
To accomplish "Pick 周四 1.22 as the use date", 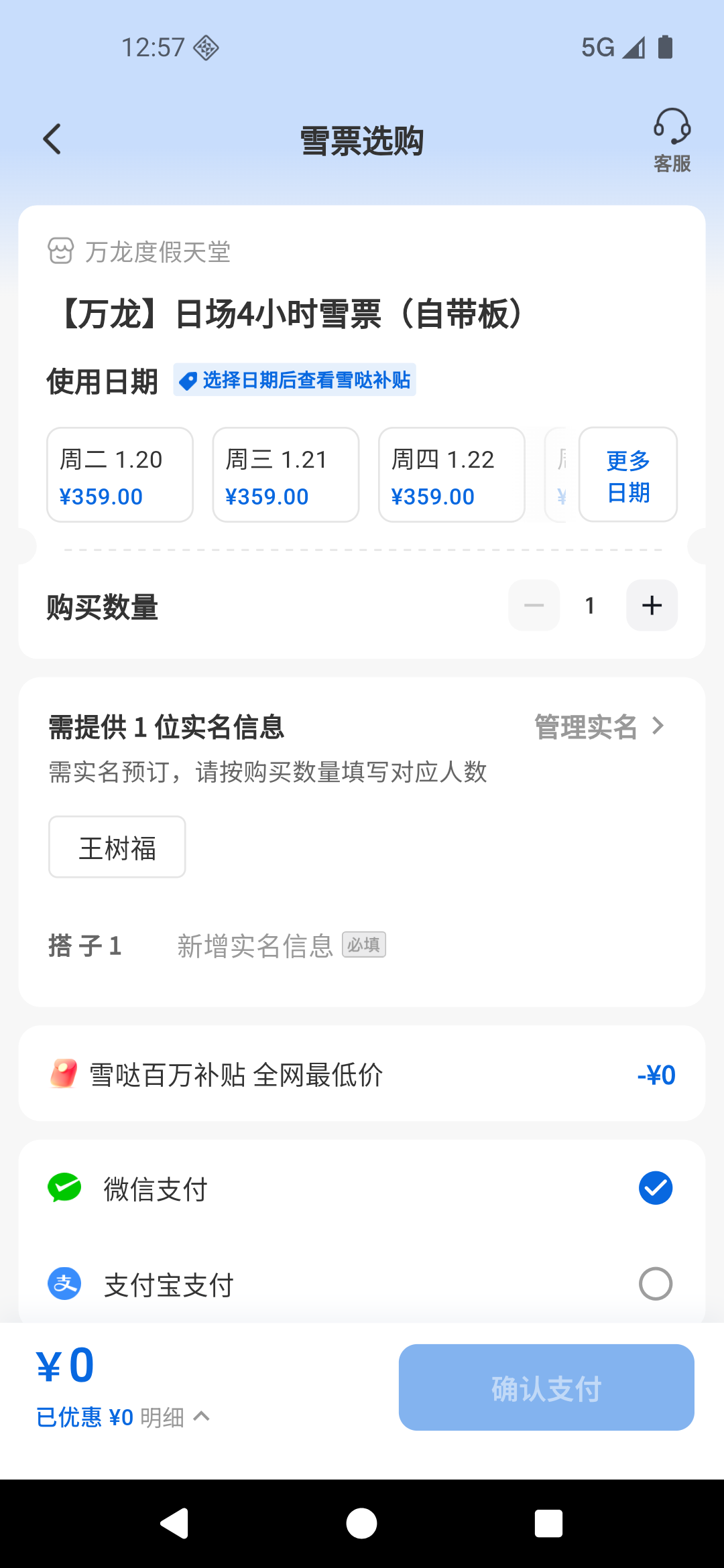I will point(451,475).
